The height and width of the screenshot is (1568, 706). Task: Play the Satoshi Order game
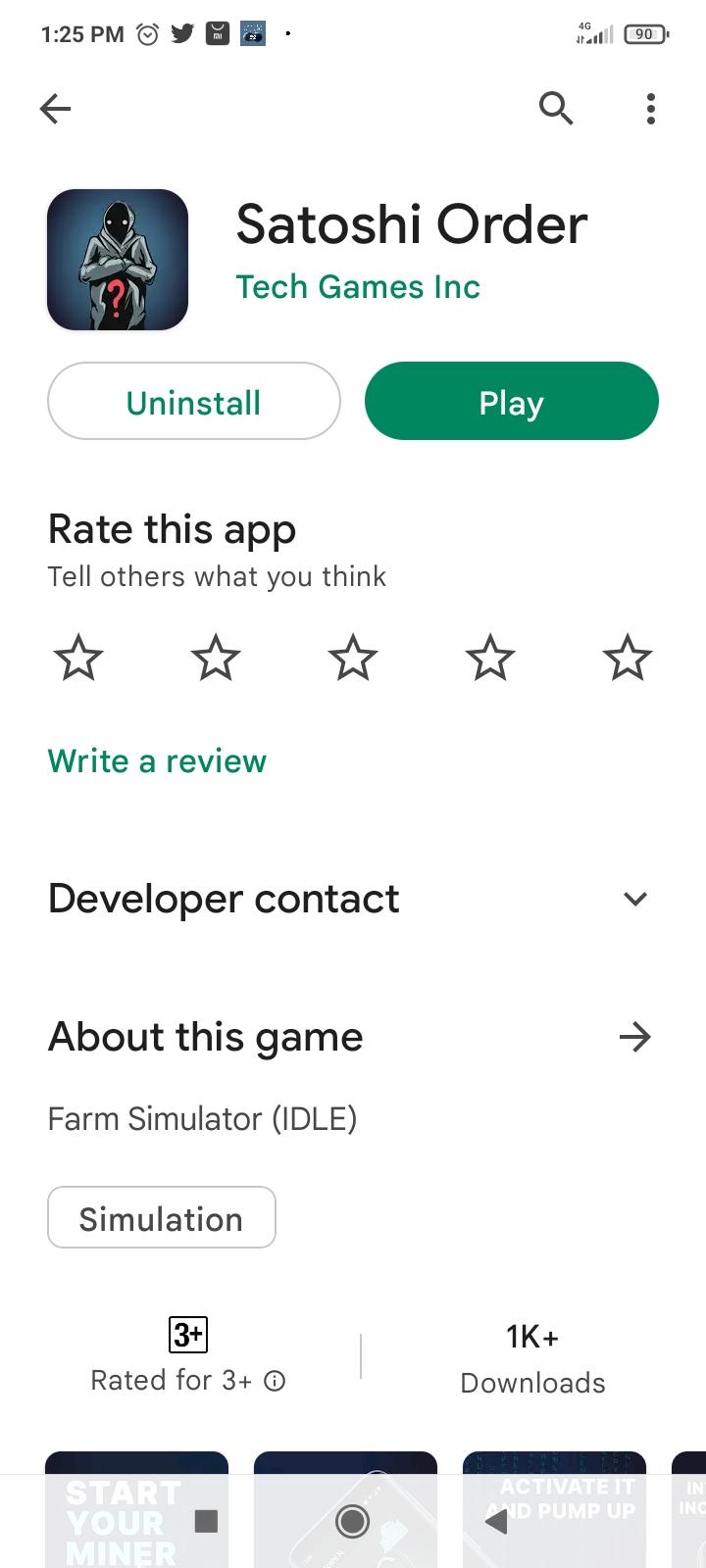(x=511, y=402)
